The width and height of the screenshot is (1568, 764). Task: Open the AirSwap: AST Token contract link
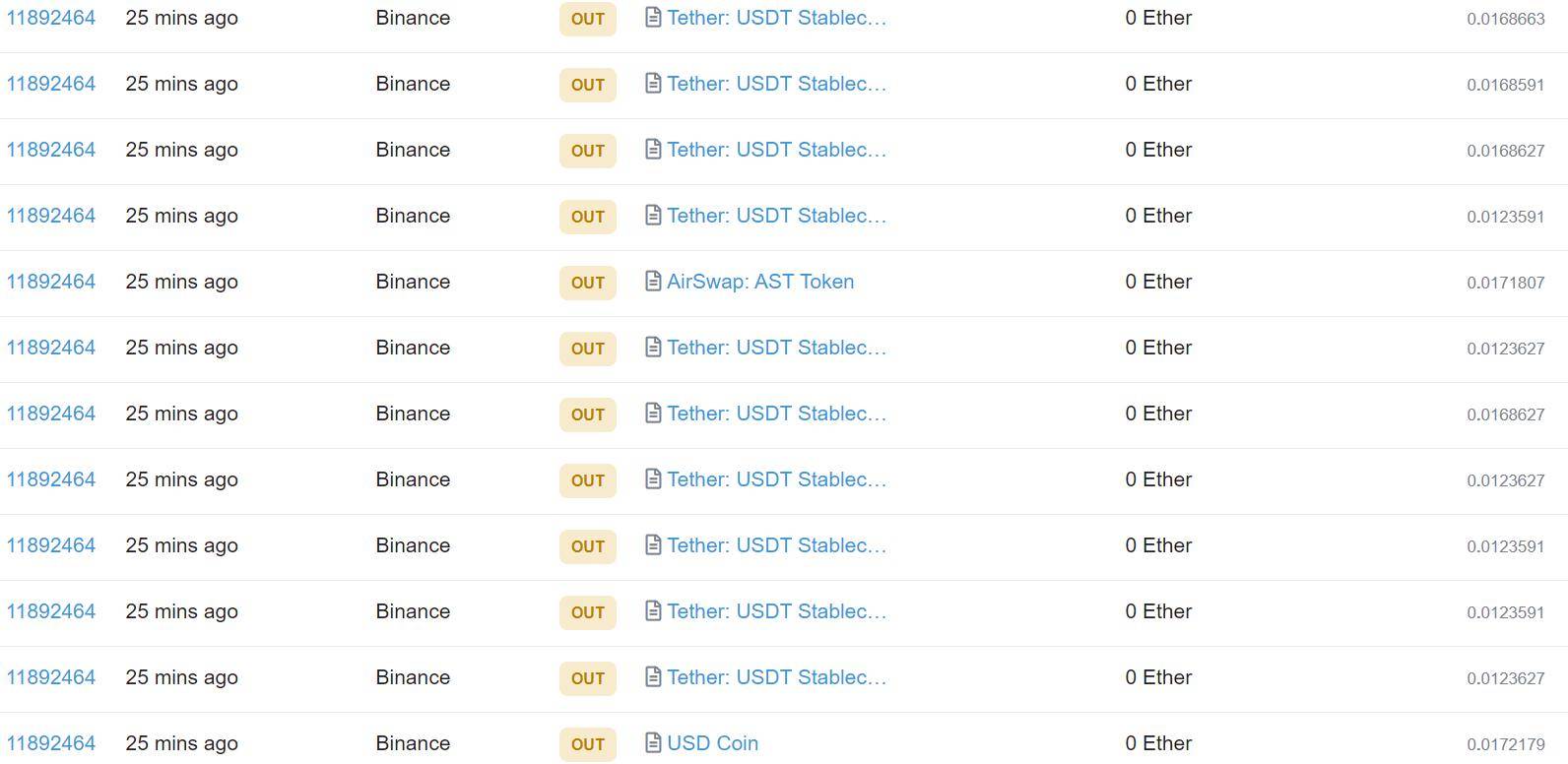[x=759, y=282]
